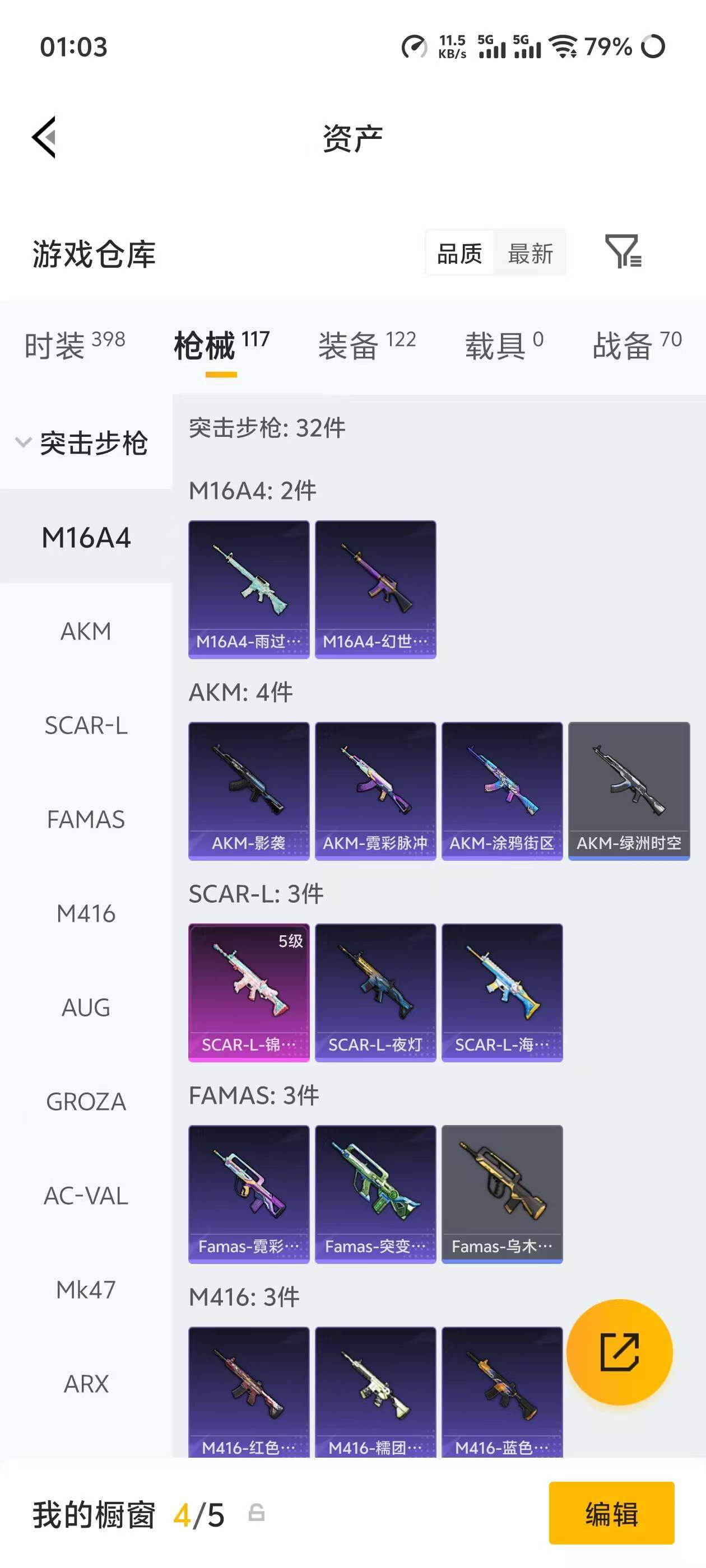The image size is (706, 1568).
Task: Select AKM in the left category list
Action: click(85, 631)
